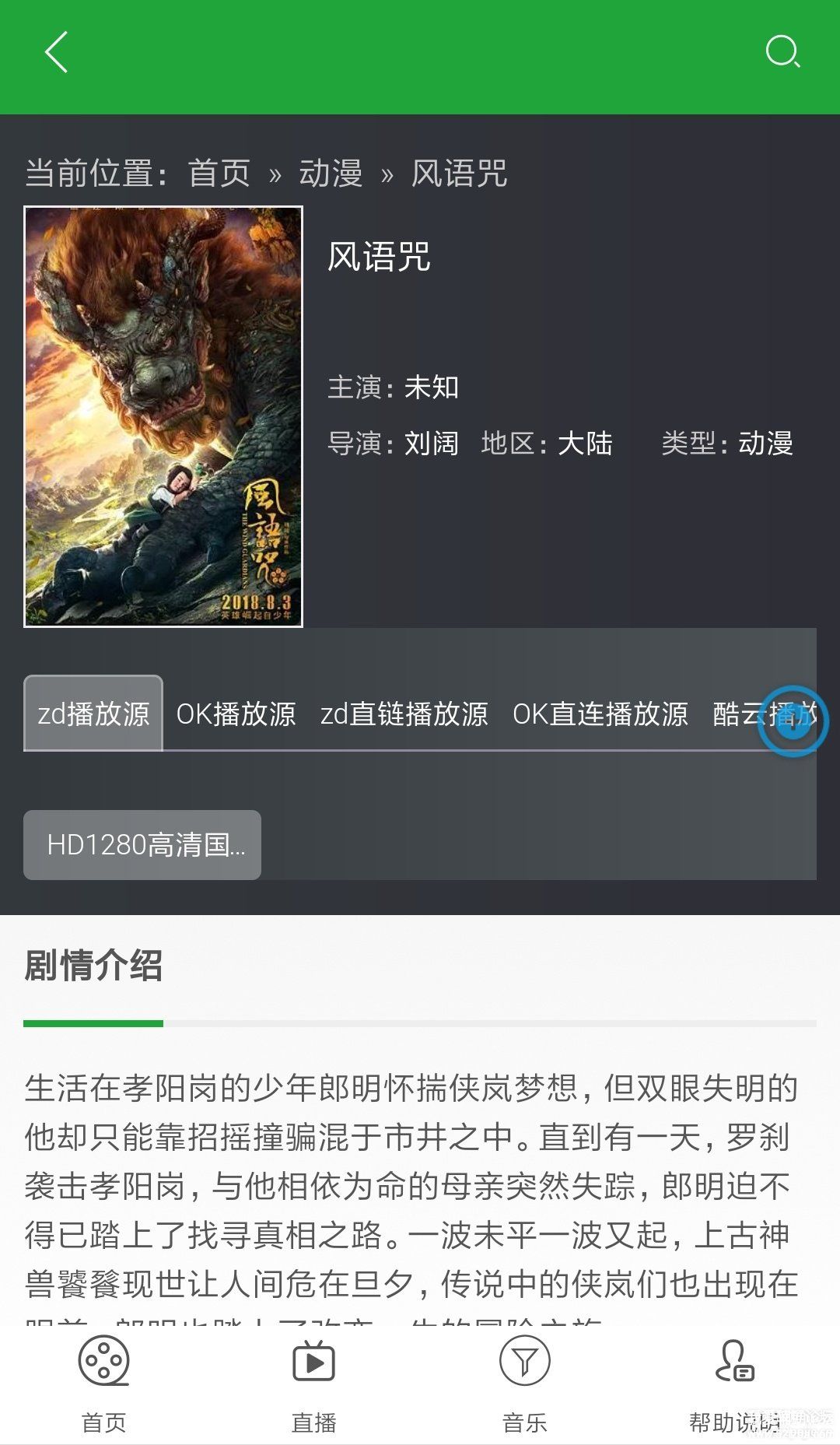
Task: Tap the floating blue circle button
Action: pos(793,721)
